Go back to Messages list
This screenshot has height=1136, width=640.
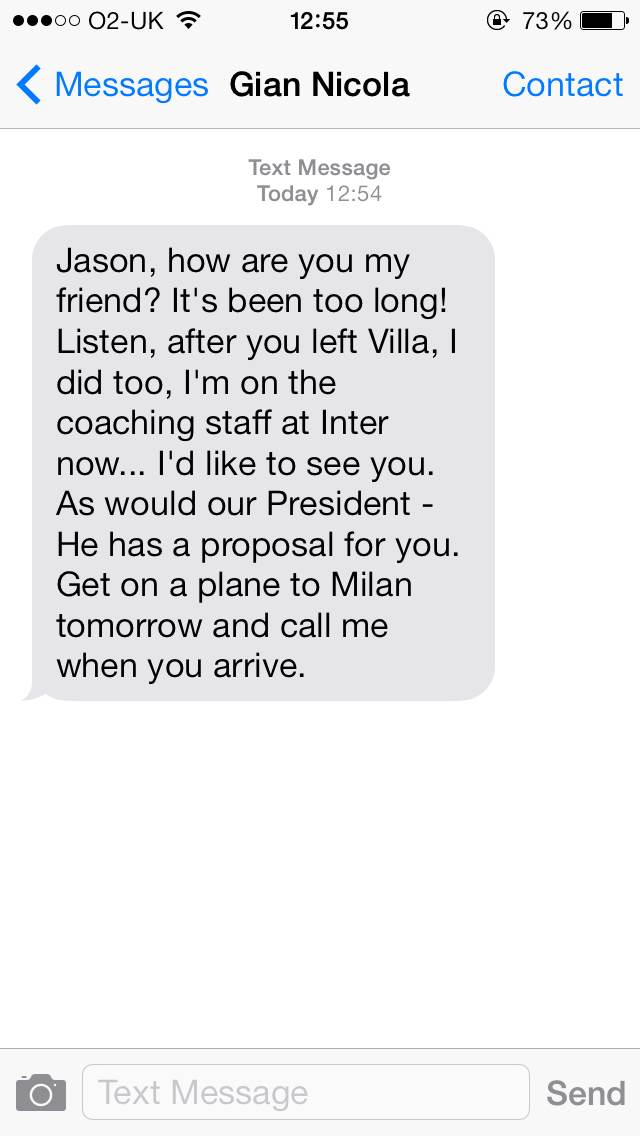point(112,85)
